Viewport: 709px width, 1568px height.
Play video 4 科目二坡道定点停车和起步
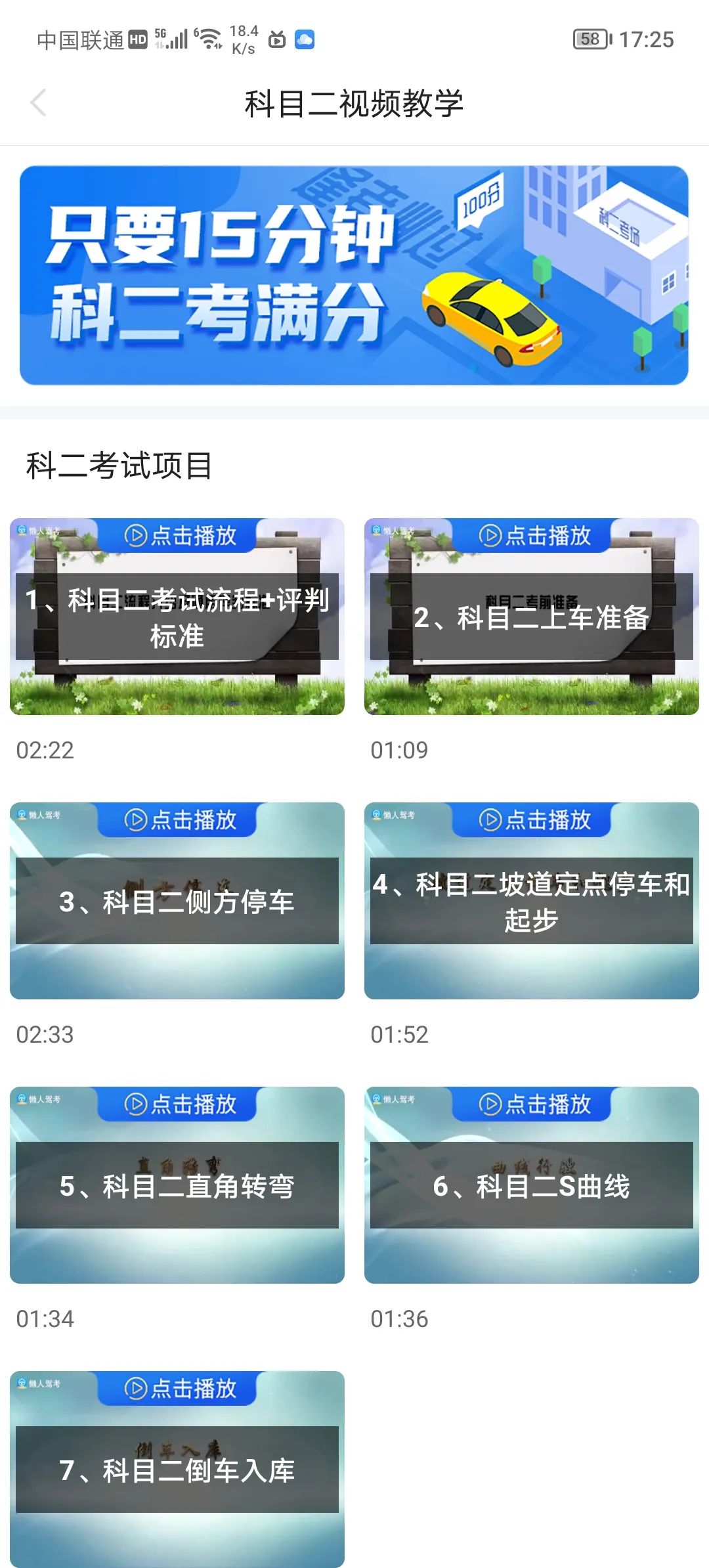(532, 901)
